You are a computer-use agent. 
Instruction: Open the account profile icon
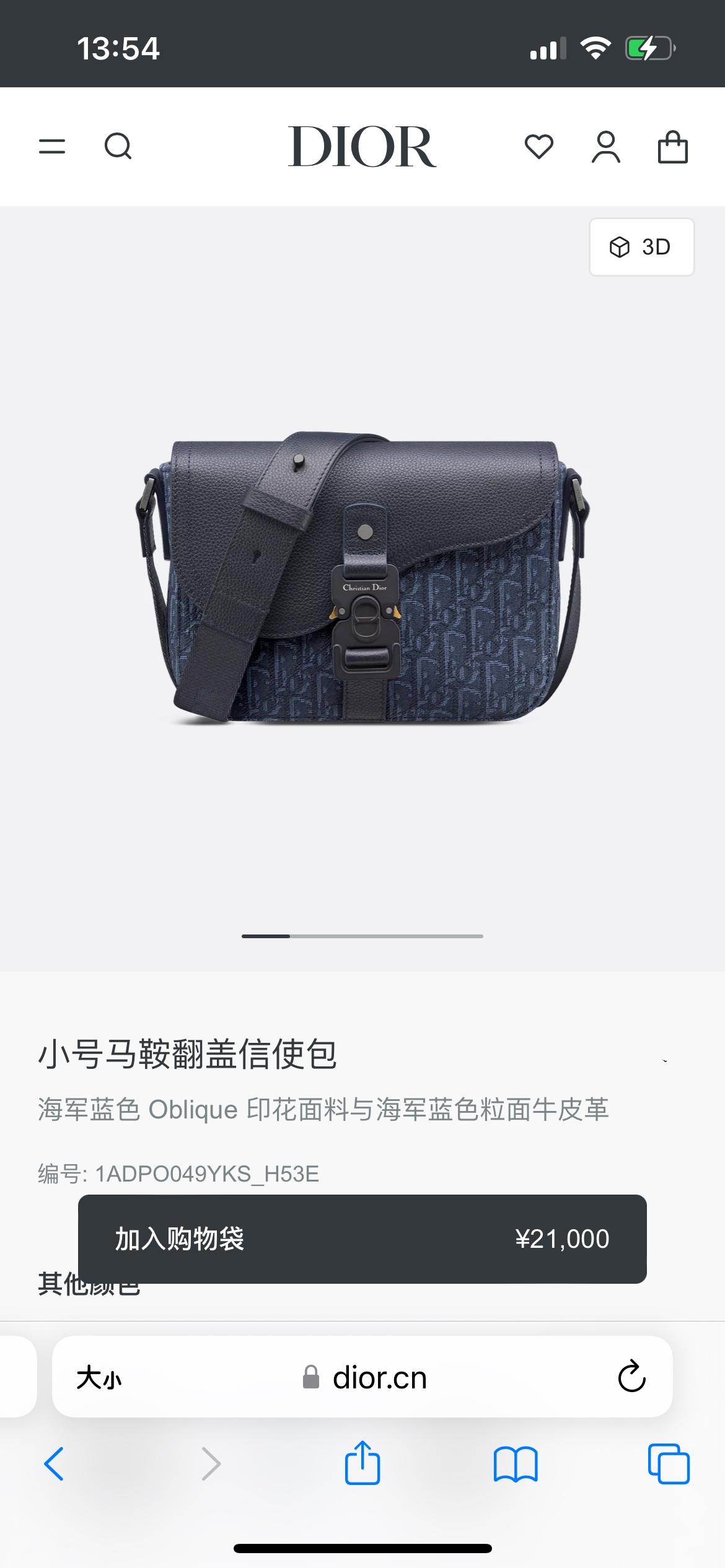coord(605,147)
